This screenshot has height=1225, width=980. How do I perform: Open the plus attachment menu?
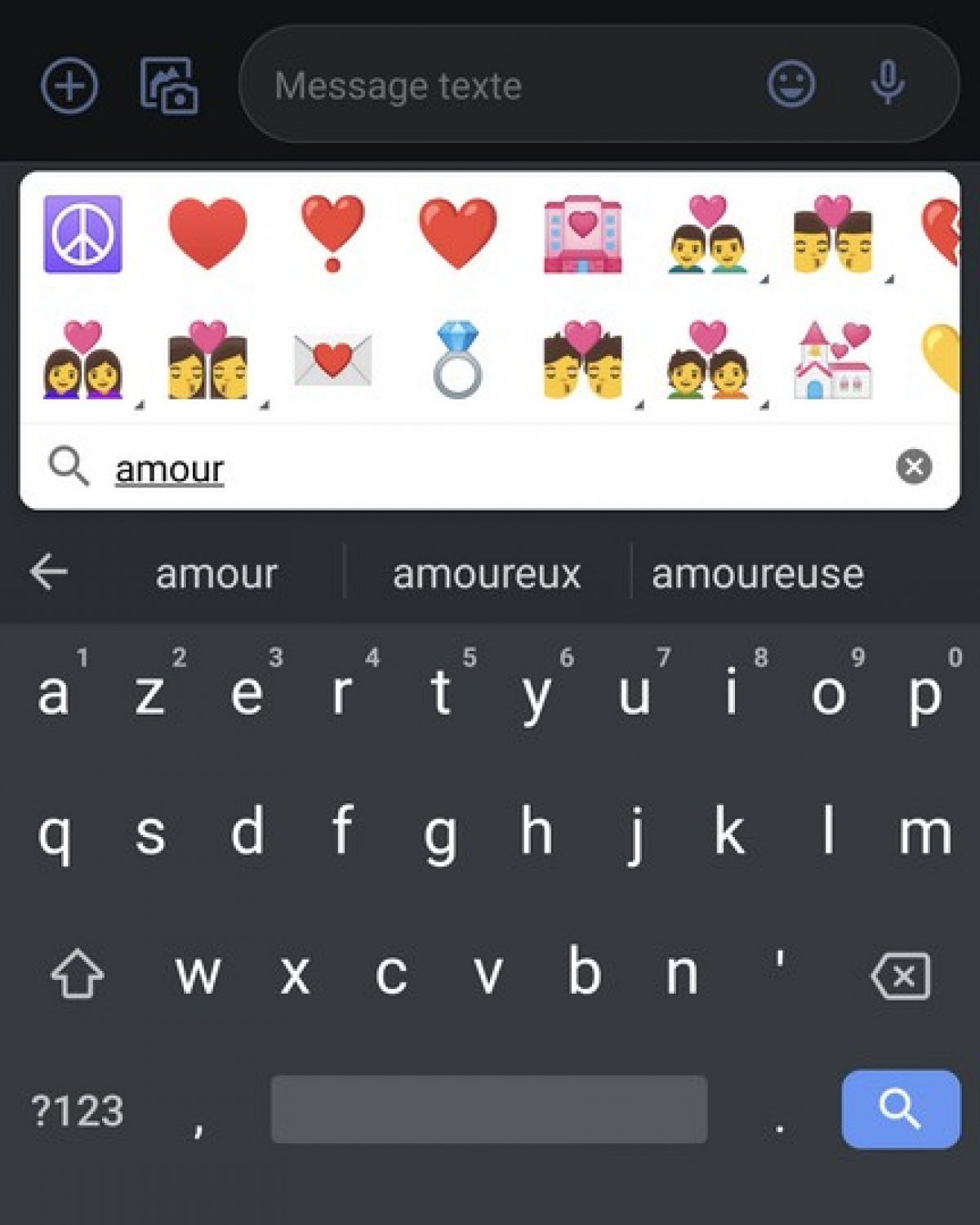[69, 86]
